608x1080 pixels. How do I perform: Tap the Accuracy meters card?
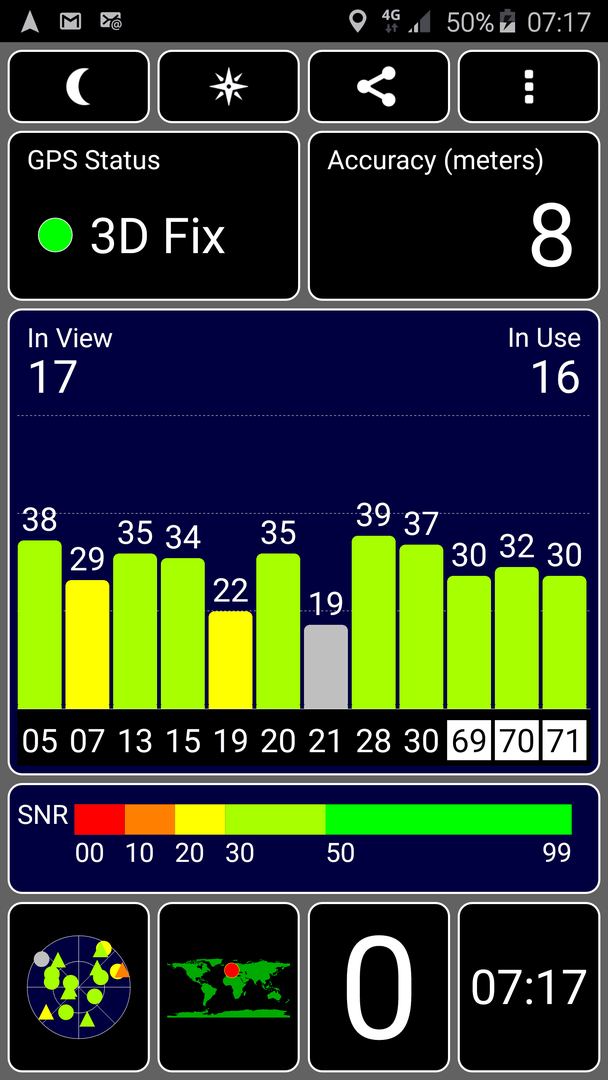click(x=454, y=216)
